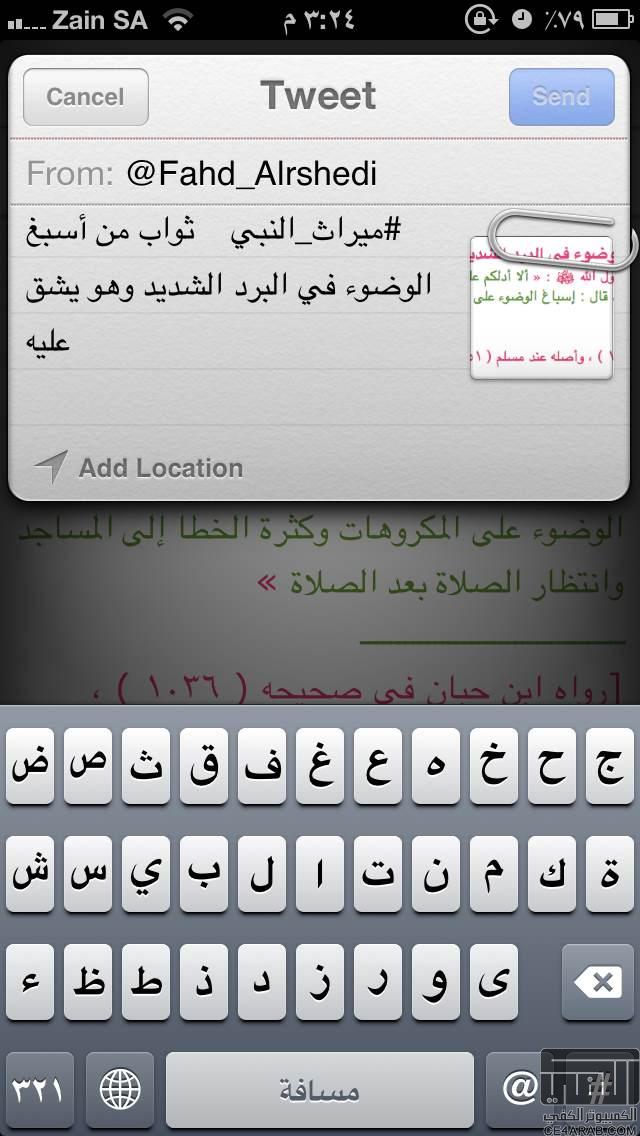This screenshot has height=1136, width=640.
Task: Tap the backspace key
Action: click(x=598, y=982)
